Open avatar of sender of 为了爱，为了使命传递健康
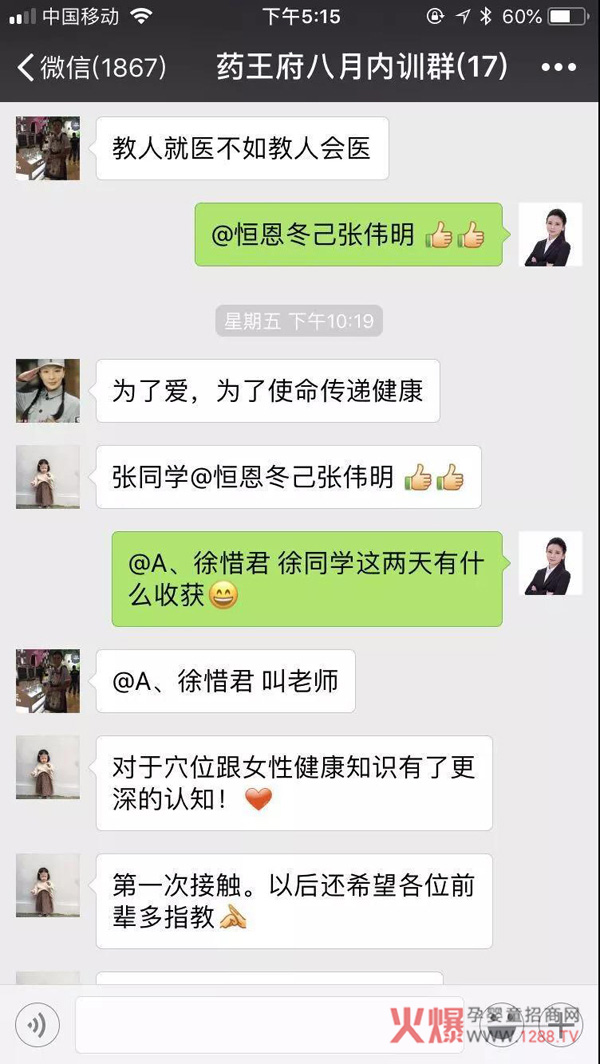600x1064 pixels. point(48,390)
